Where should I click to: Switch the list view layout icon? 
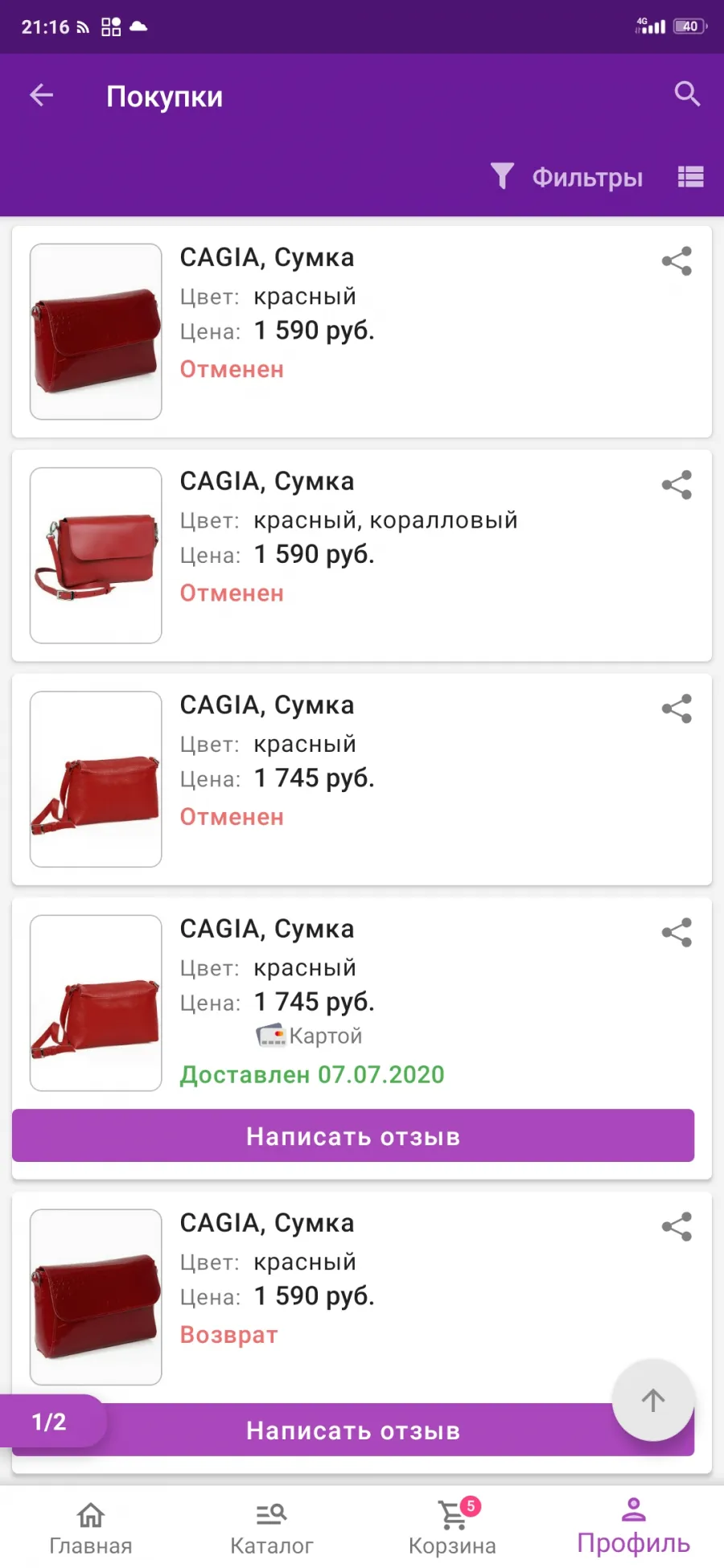(690, 177)
